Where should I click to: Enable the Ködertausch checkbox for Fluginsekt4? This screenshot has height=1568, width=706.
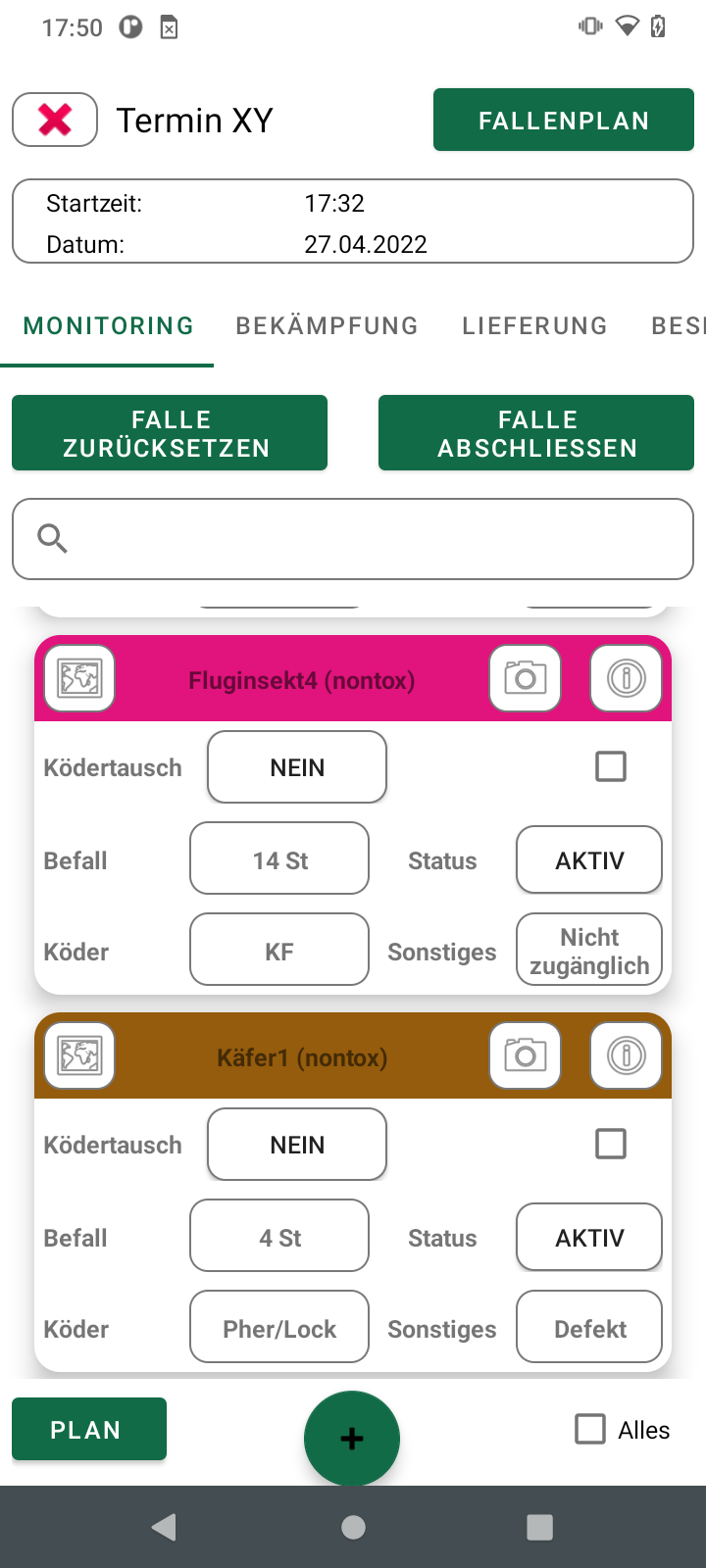point(611,766)
